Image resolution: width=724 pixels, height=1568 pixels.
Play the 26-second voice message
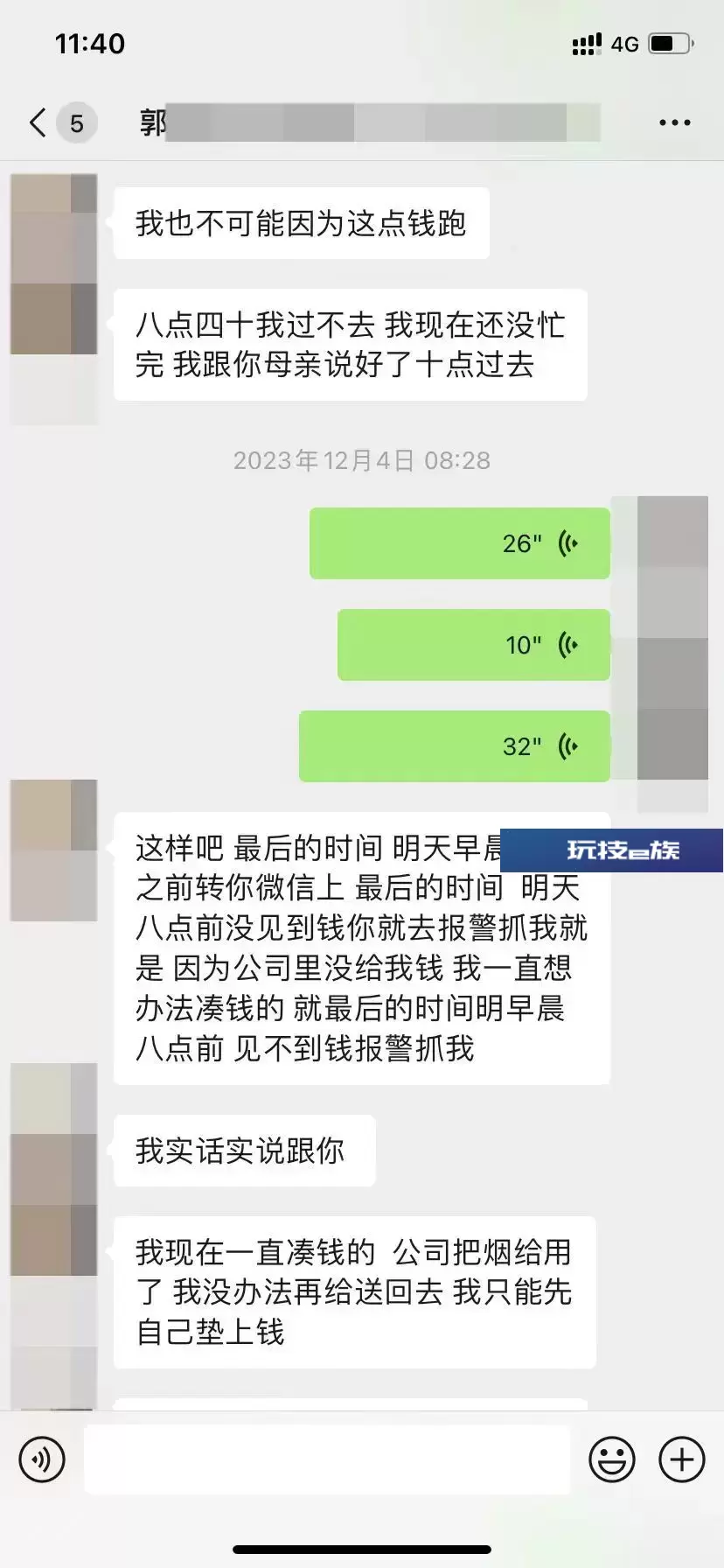coord(459,543)
